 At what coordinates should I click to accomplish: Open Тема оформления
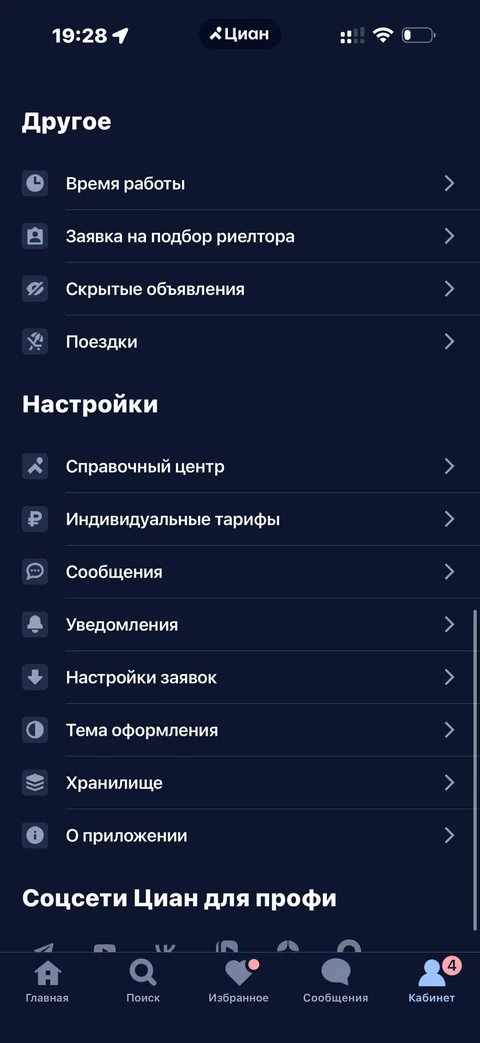coord(240,730)
